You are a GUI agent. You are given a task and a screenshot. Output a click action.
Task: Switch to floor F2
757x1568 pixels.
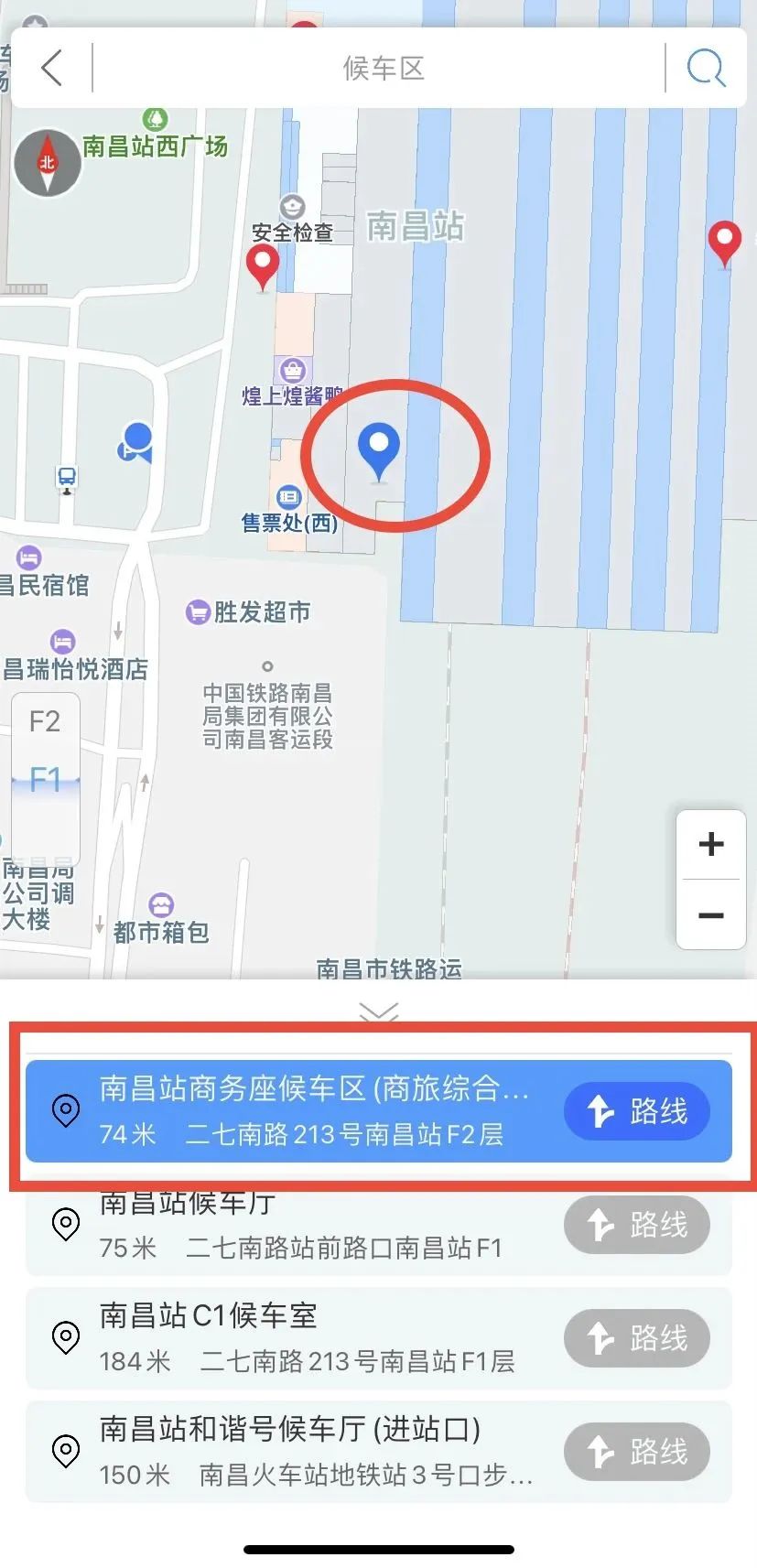[47, 721]
